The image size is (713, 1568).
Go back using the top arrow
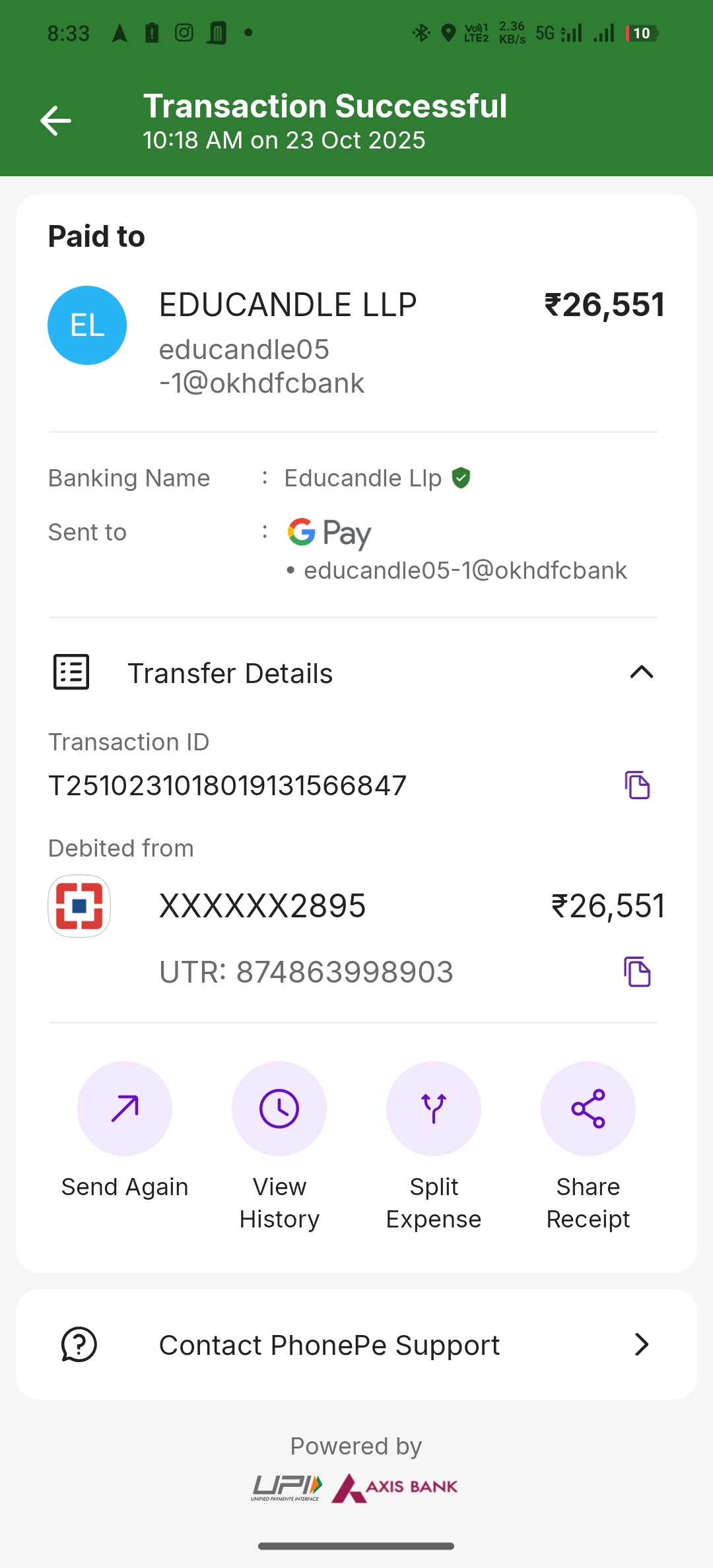tap(56, 121)
